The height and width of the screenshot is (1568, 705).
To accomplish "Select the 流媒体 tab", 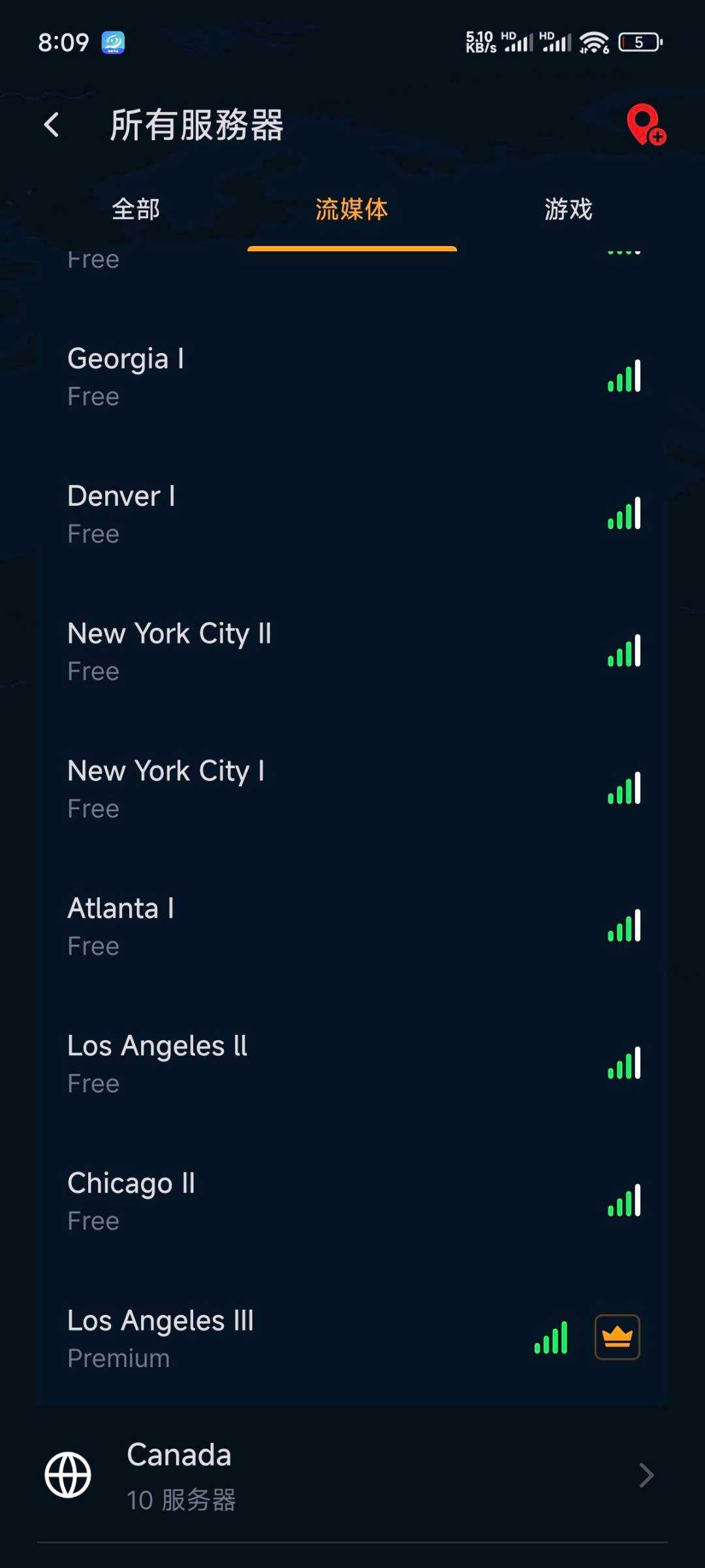I will [x=352, y=209].
